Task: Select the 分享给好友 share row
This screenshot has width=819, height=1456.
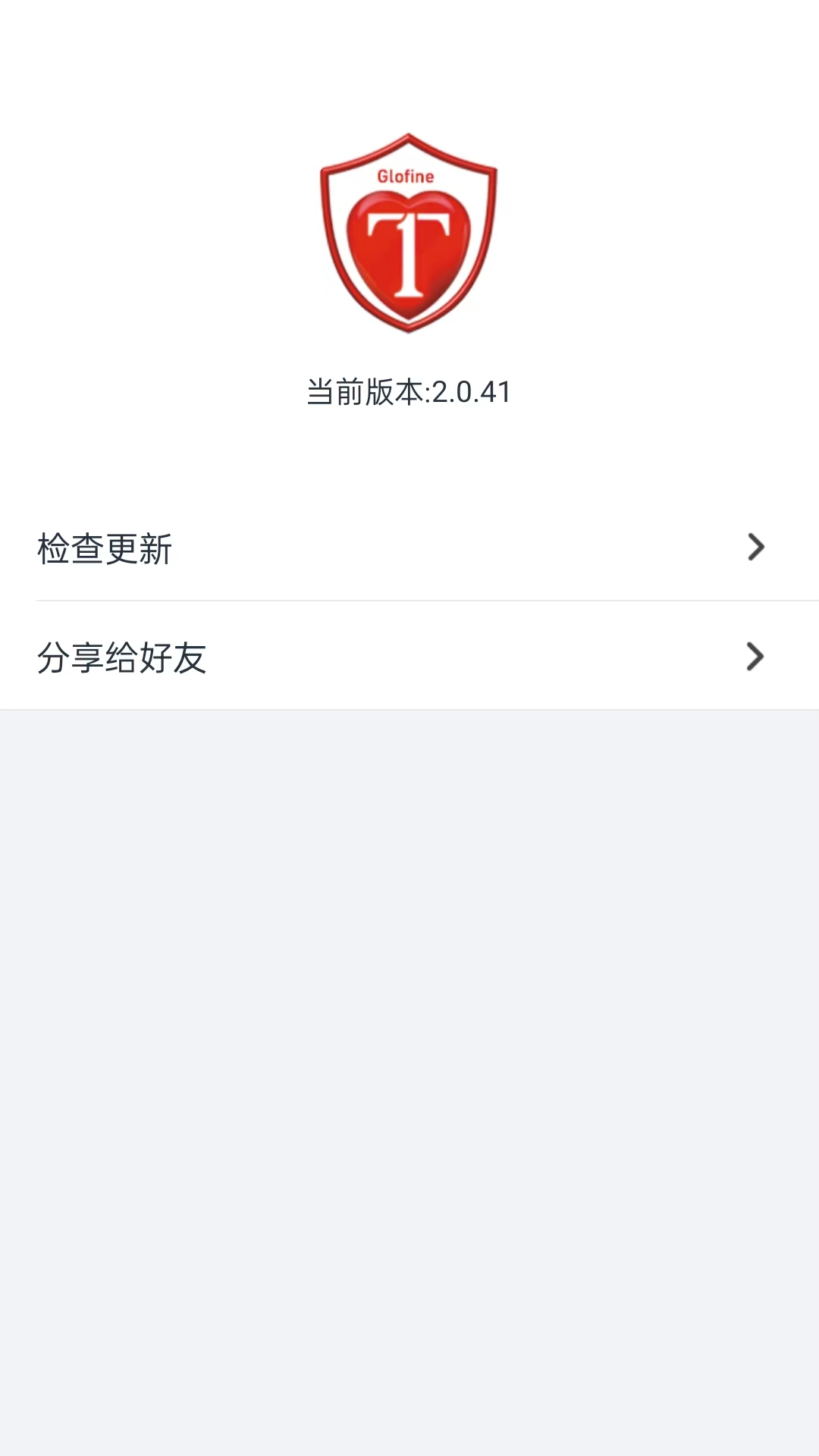Action: 409,657
